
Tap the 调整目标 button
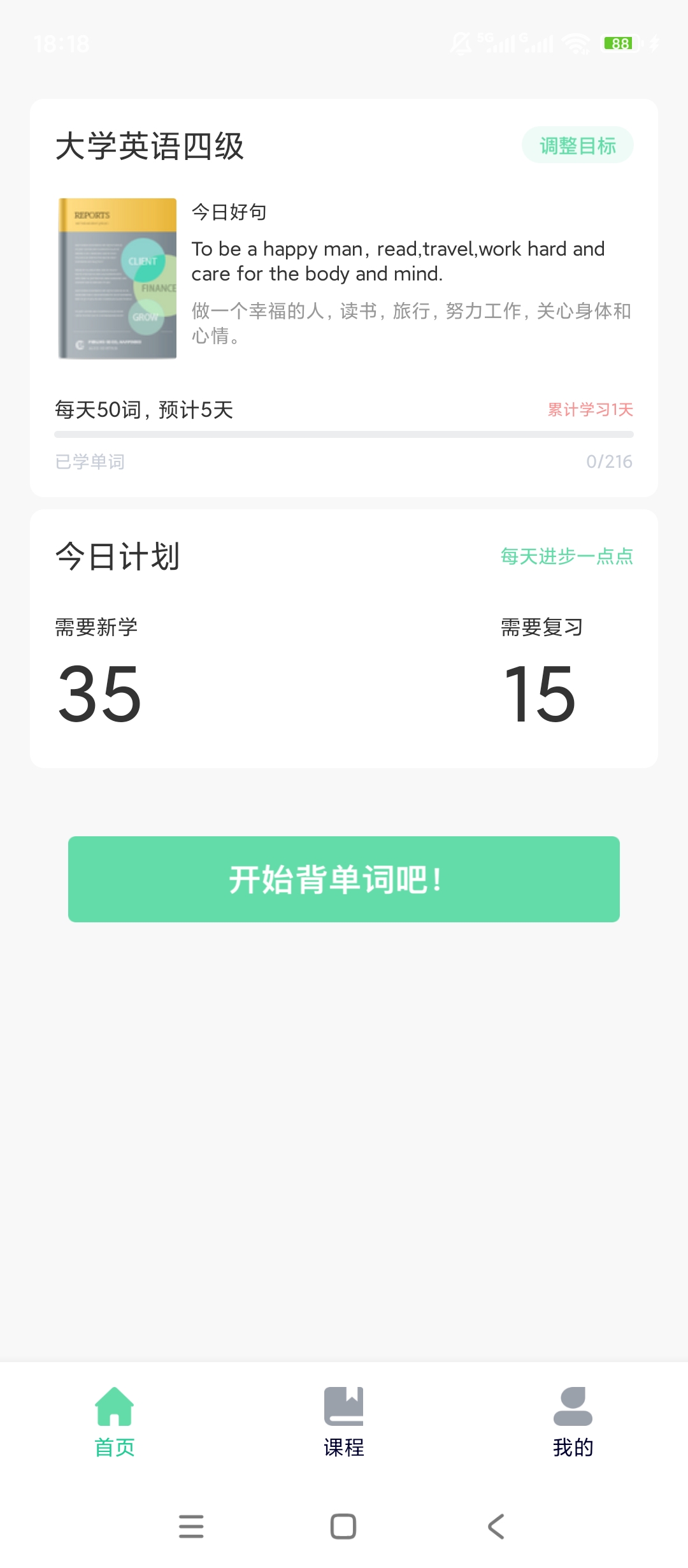pyautogui.click(x=577, y=145)
